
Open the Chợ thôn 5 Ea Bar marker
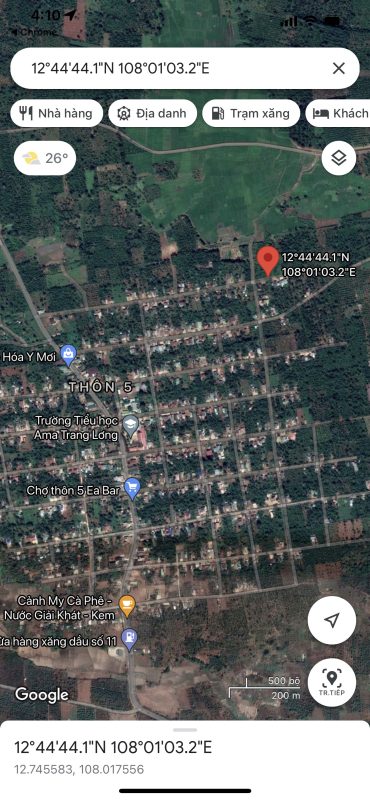click(132, 486)
